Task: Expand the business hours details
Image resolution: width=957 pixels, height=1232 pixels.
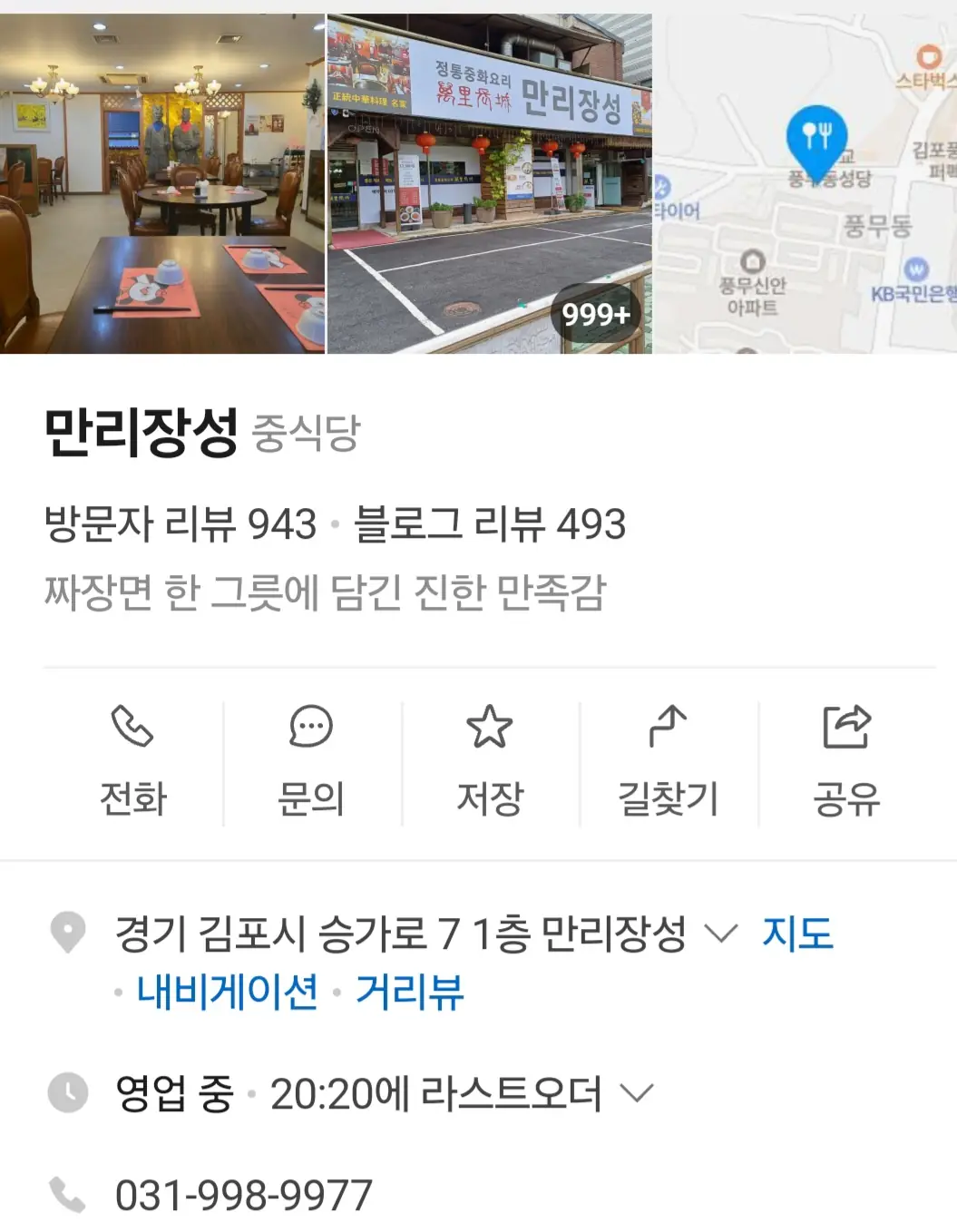Action: click(x=637, y=1093)
